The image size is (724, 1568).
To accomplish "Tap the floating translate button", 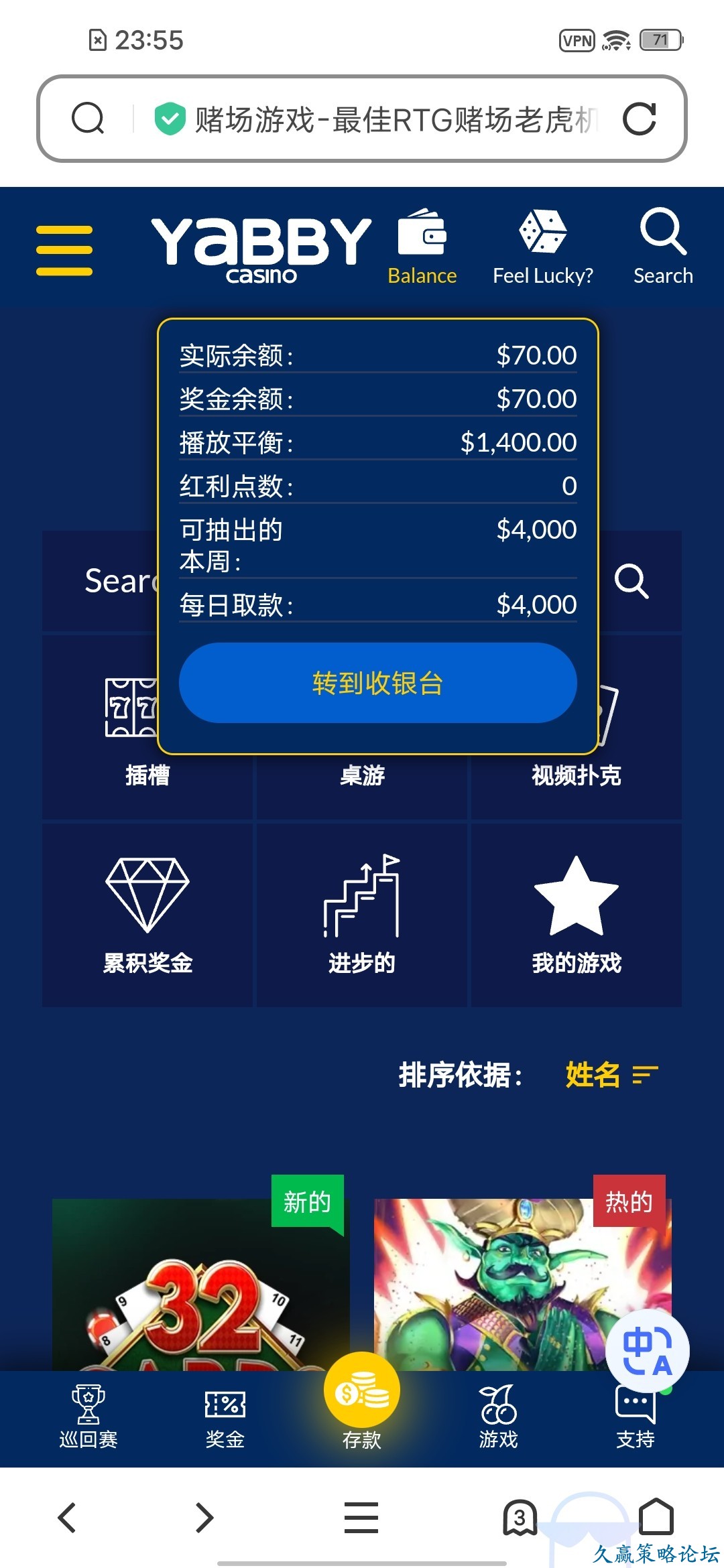I will coord(647,1350).
